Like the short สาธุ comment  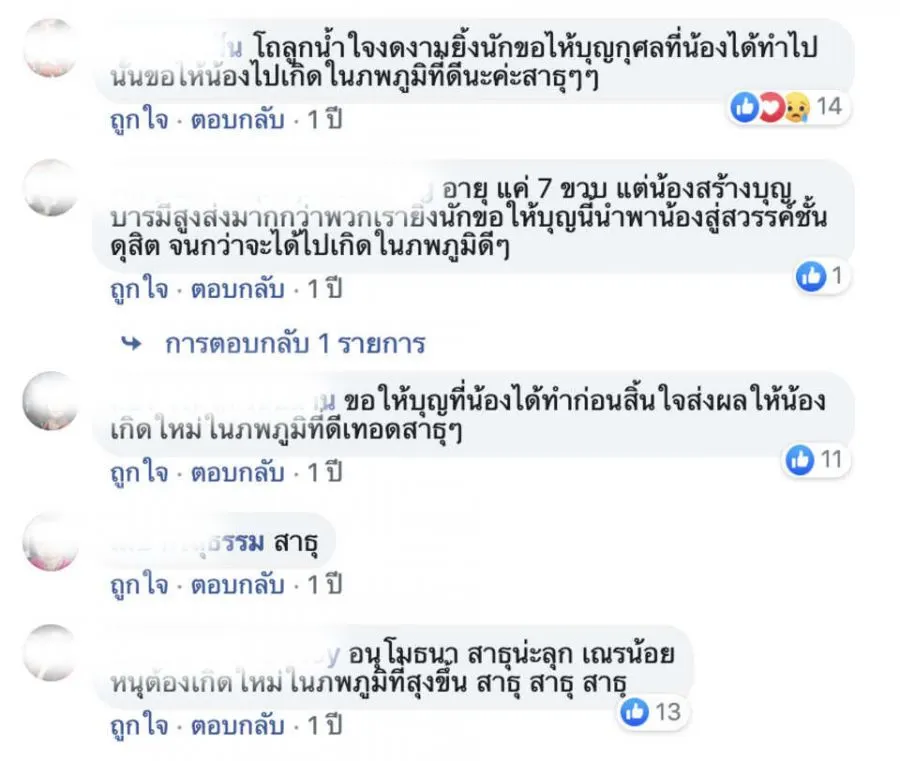tap(138, 582)
